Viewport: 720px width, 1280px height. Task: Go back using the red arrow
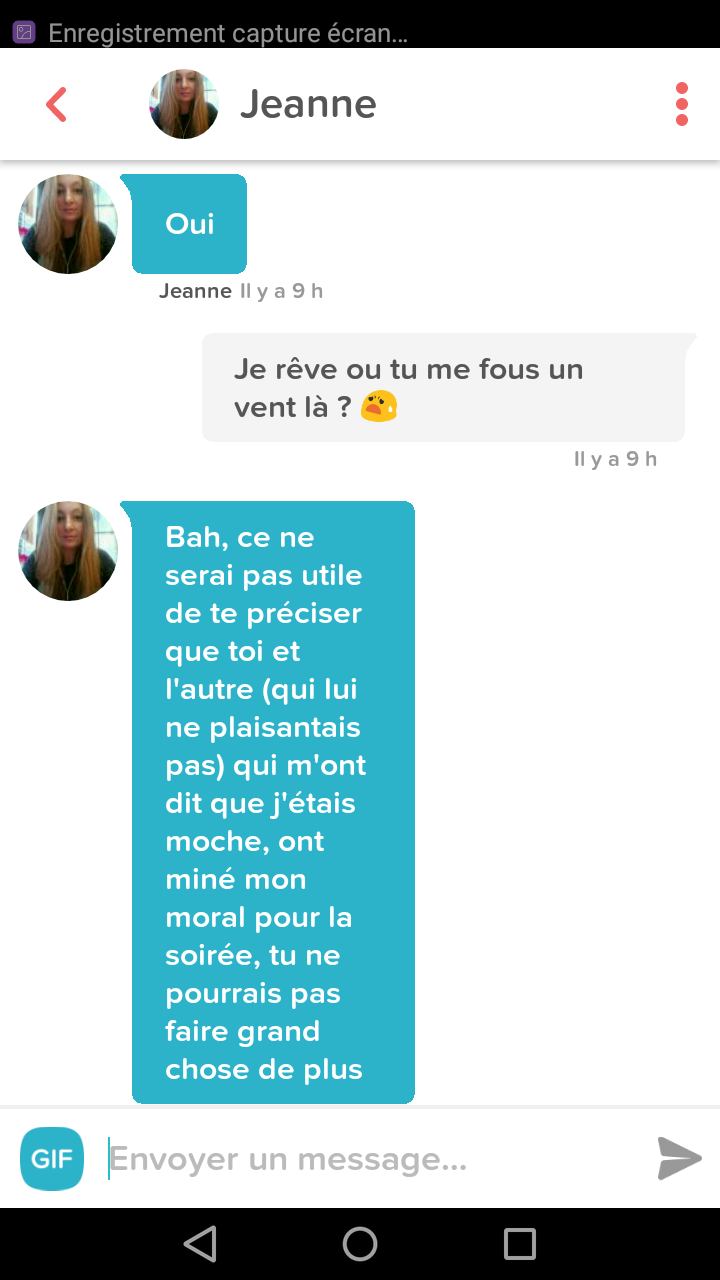tap(56, 104)
